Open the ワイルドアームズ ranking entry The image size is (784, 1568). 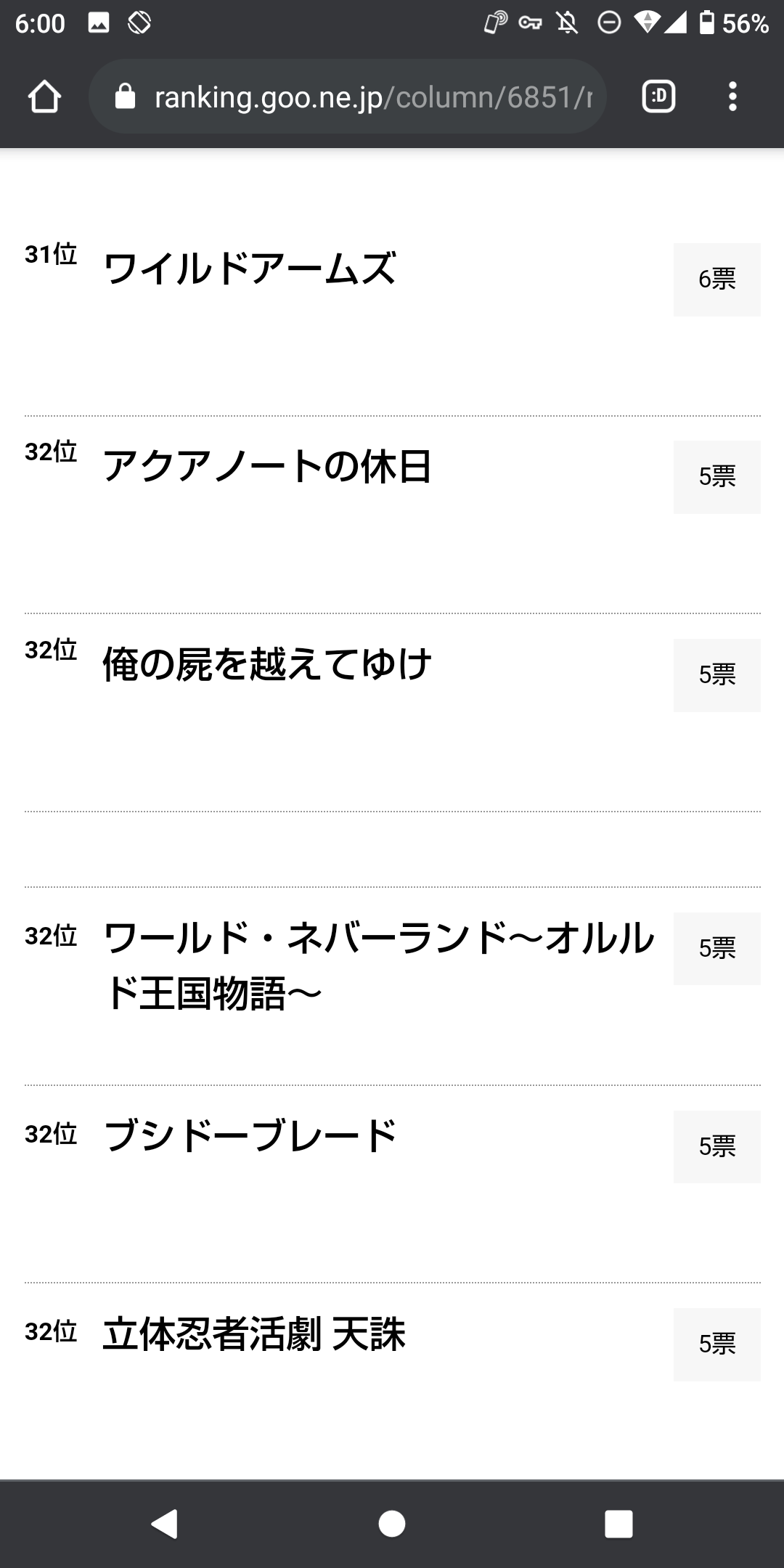pyautogui.click(x=250, y=269)
